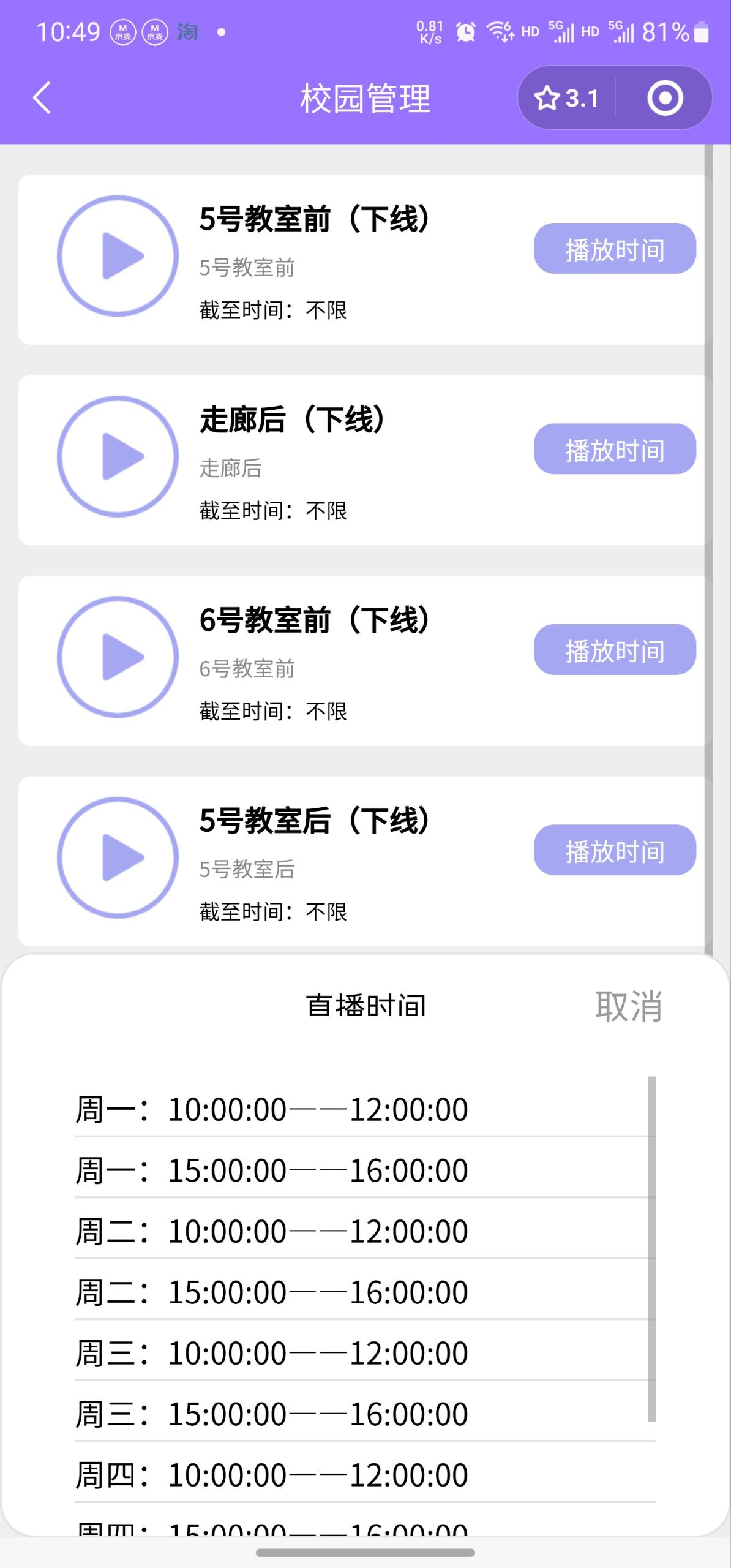View 播放时间 for 5号教室后
Image resolution: width=731 pixels, height=1568 pixels.
615,850
